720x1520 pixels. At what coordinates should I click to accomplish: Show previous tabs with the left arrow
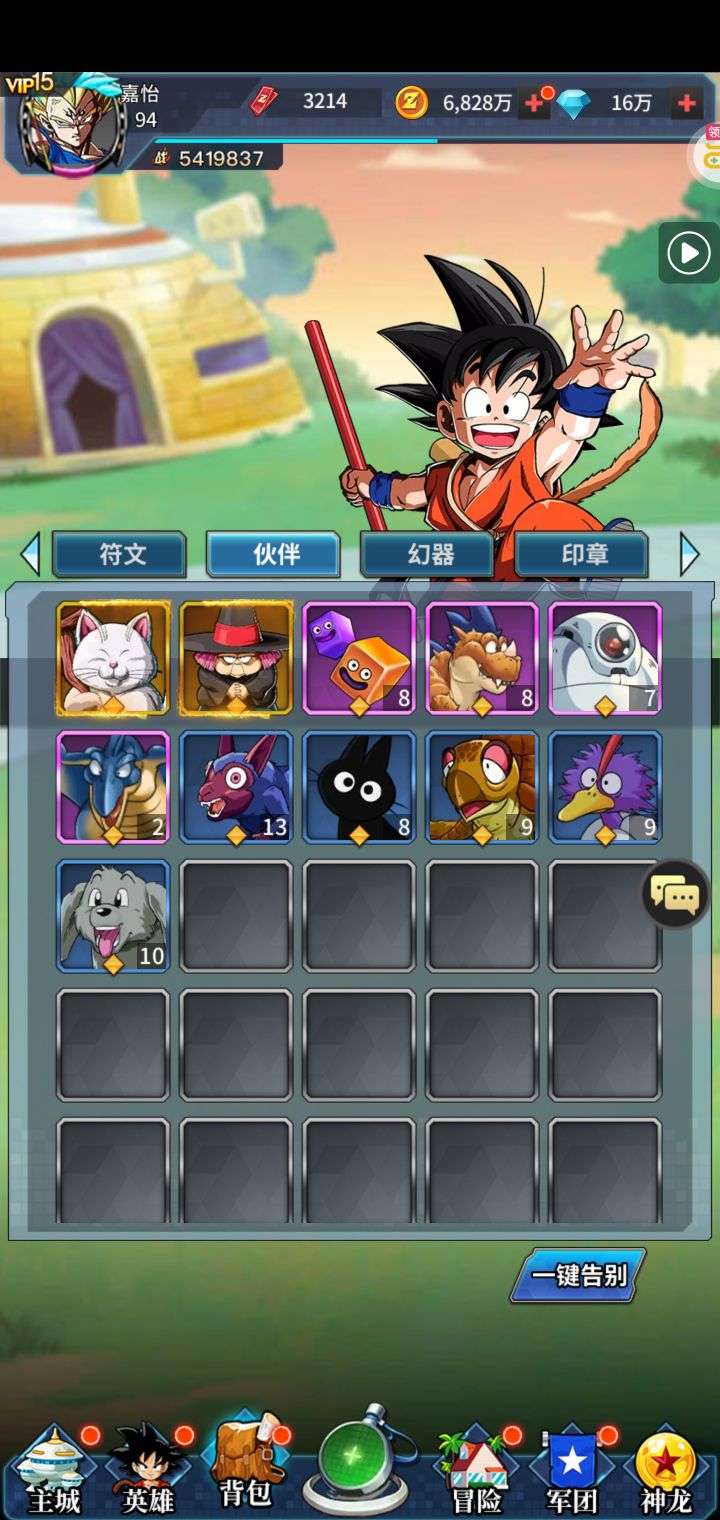tap(30, 554)
